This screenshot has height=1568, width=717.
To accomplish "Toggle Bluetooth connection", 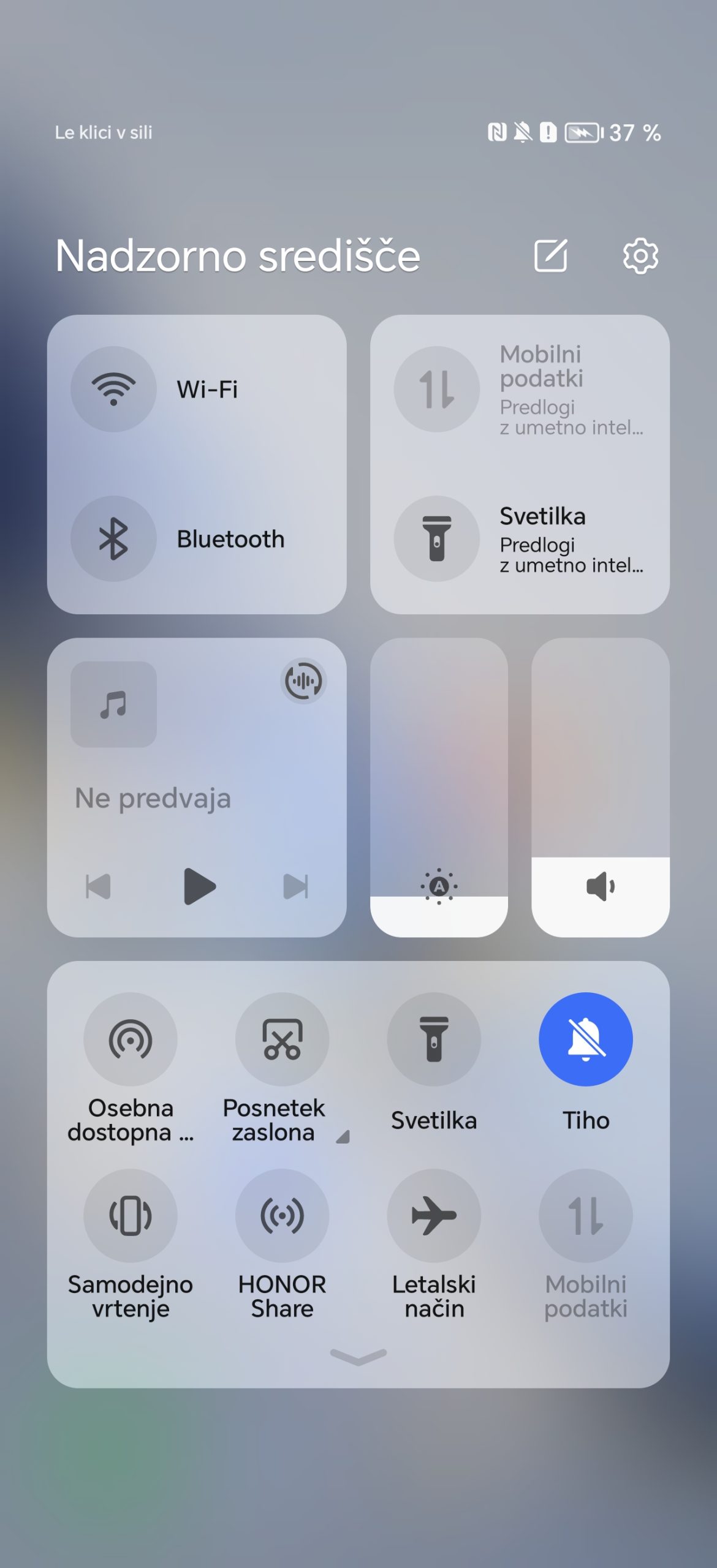I will pos(113,538).
